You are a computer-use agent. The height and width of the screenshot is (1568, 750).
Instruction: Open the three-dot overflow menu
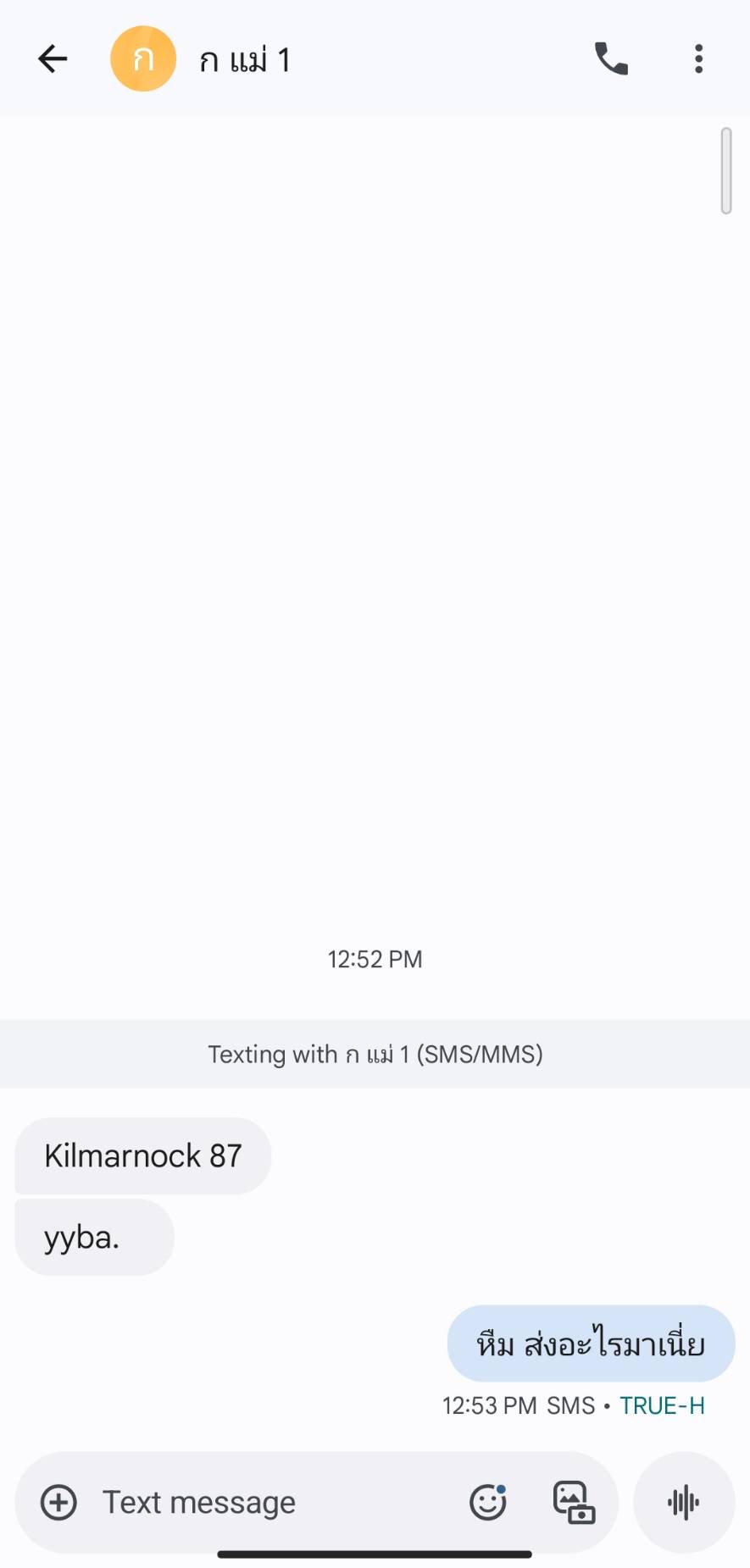point(699,59)
